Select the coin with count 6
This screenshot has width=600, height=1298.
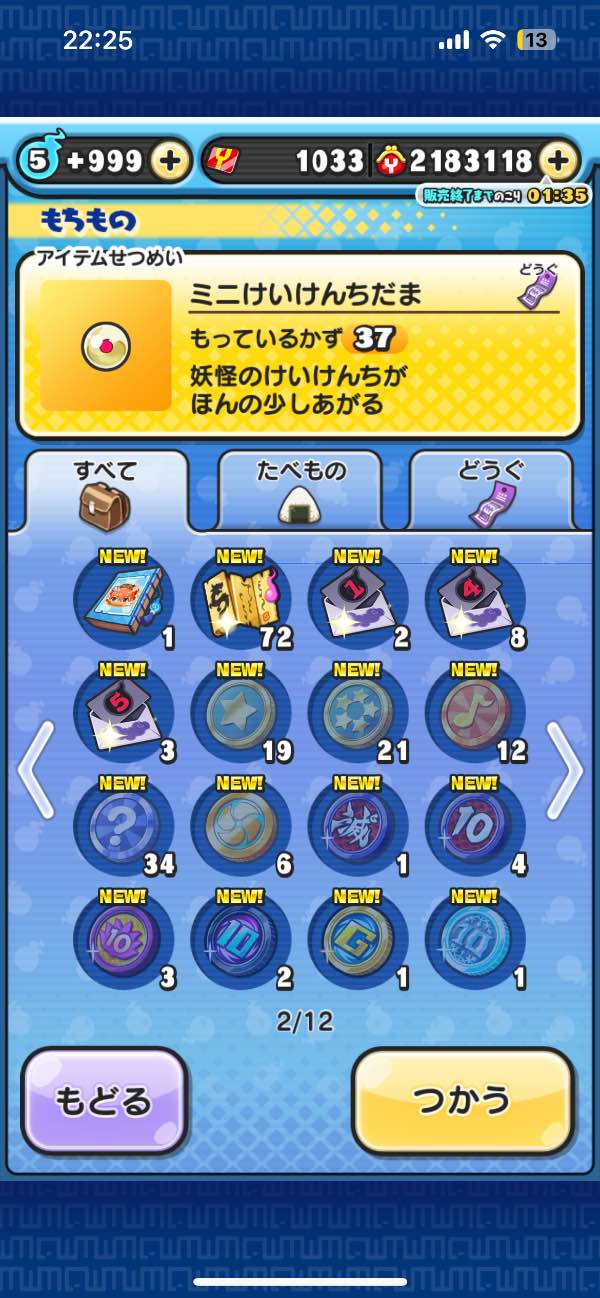(241, 828)
